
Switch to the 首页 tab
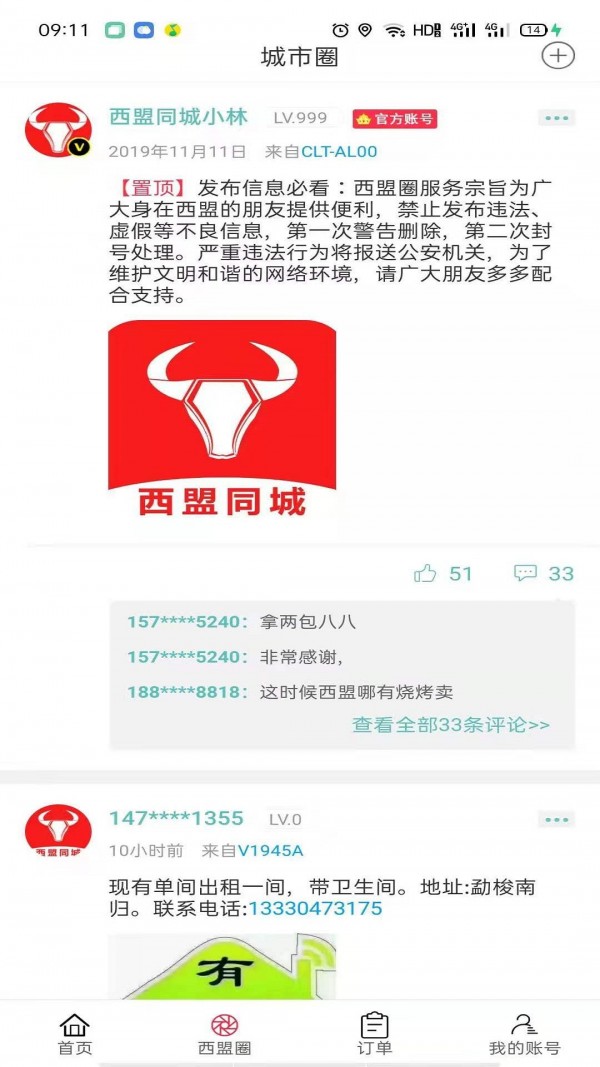click(x=75, y=1033)
